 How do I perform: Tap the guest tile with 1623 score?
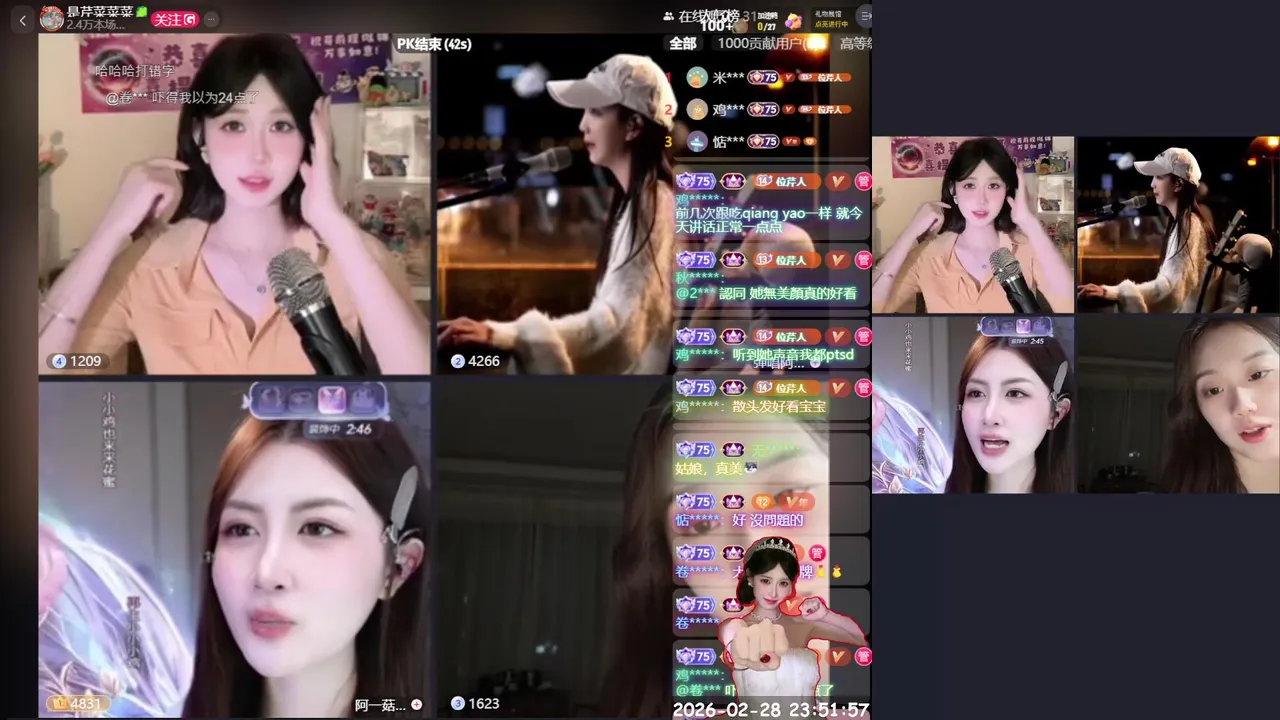click(555, 550)
